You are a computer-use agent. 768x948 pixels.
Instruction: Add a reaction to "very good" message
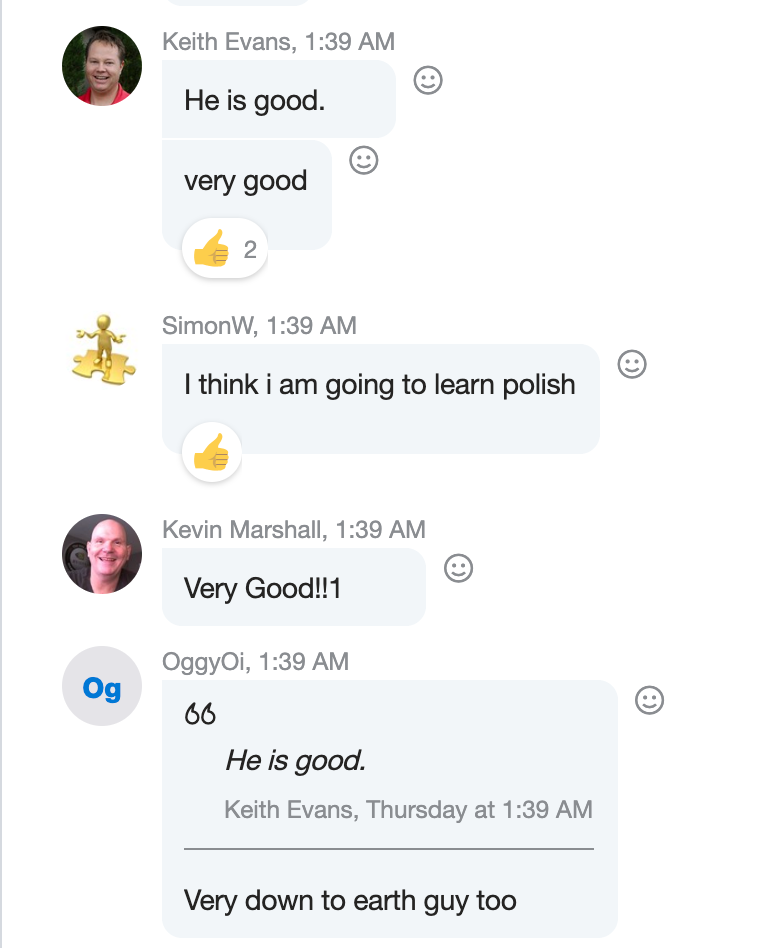click(364, 160)
